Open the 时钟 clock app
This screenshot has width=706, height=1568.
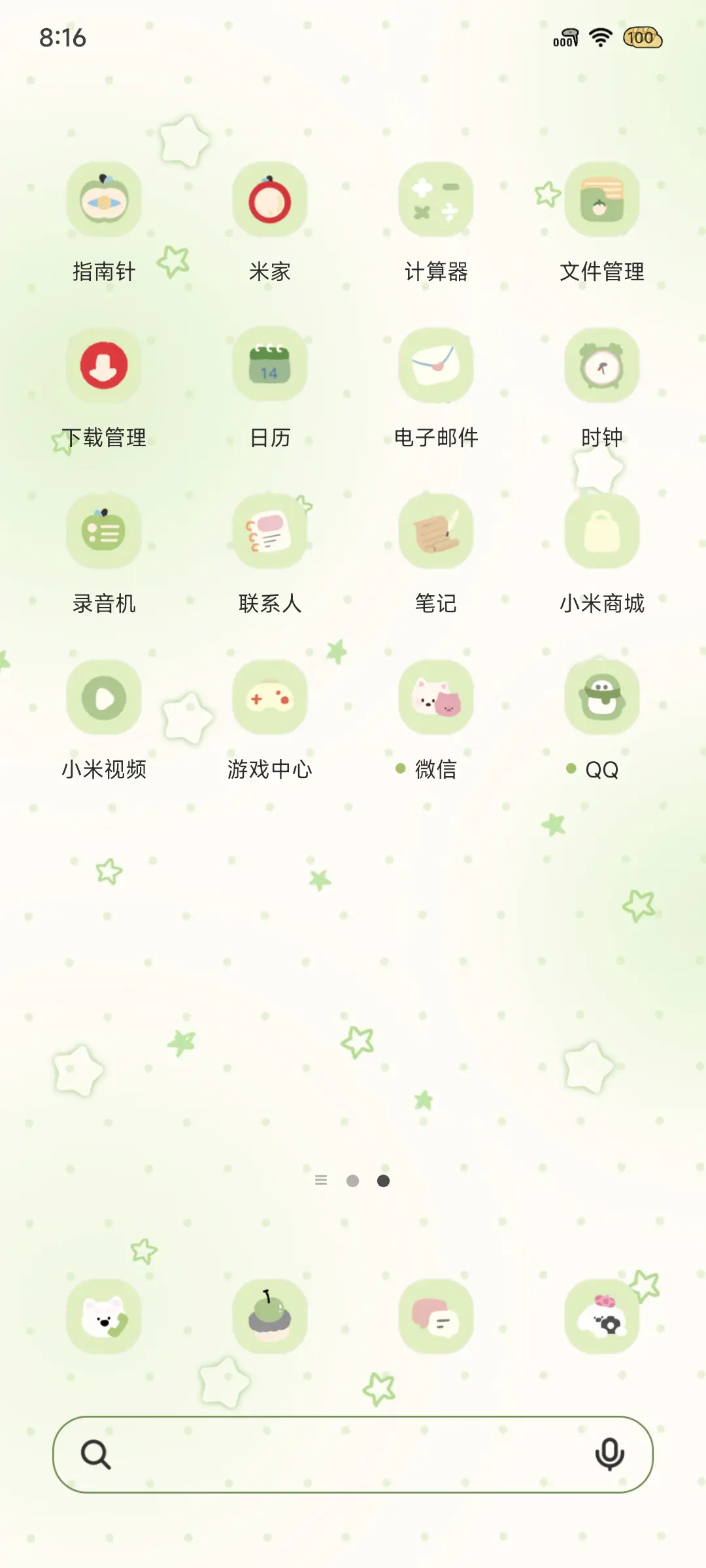click(x=602, y=365)
